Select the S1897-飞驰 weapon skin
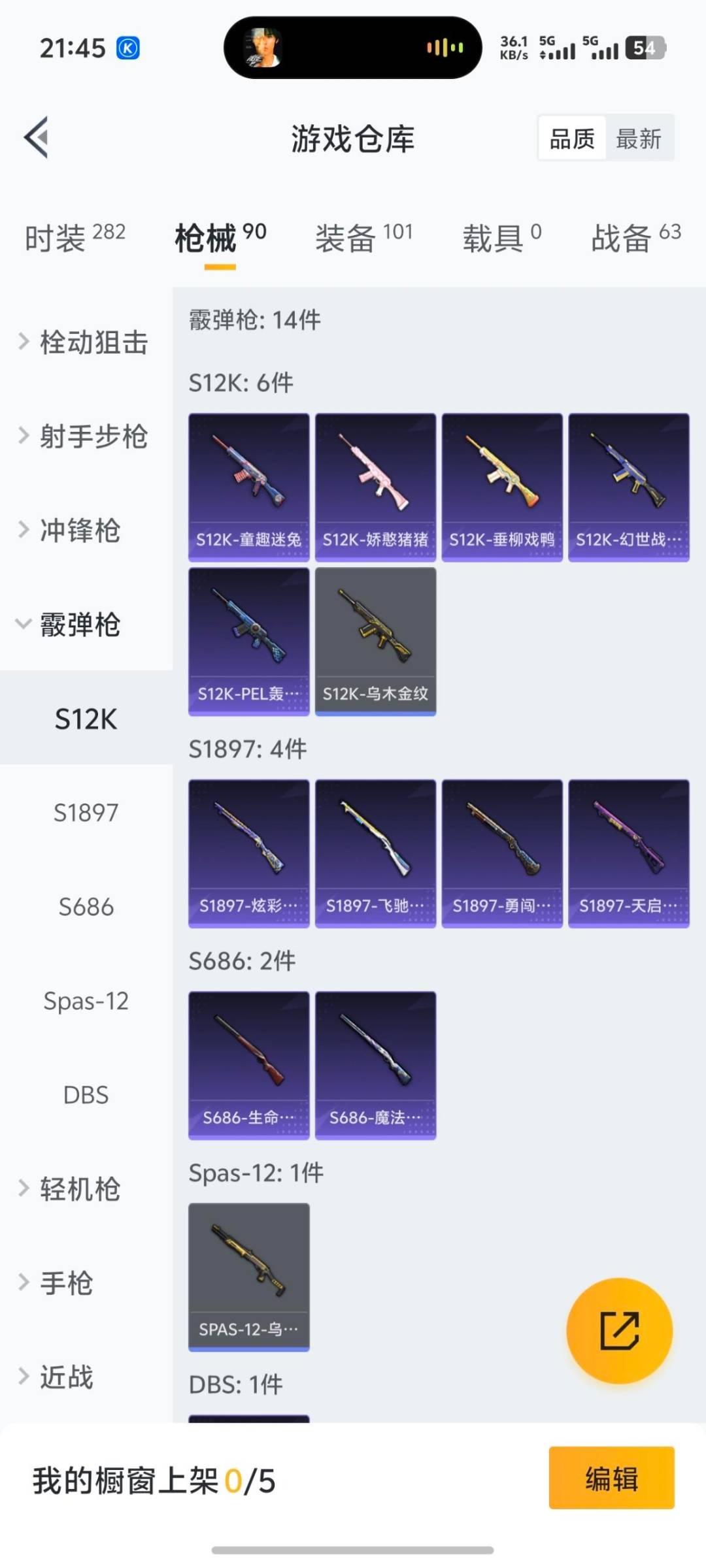Image resolution: width=706 pixels, height=1568 pixels. tap(375, 853)
